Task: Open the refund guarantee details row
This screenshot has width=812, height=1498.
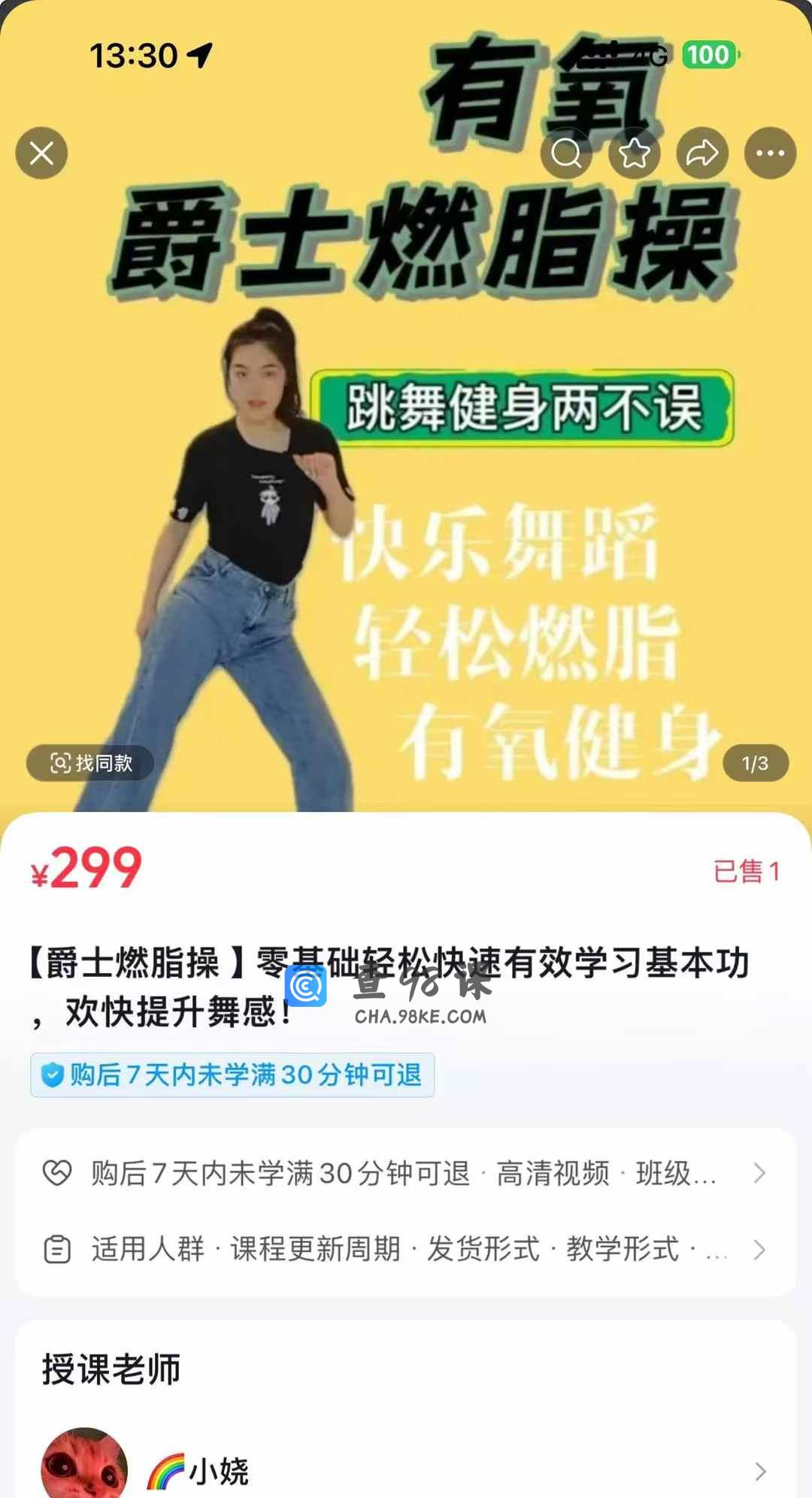Action: tap(406, 1173)
